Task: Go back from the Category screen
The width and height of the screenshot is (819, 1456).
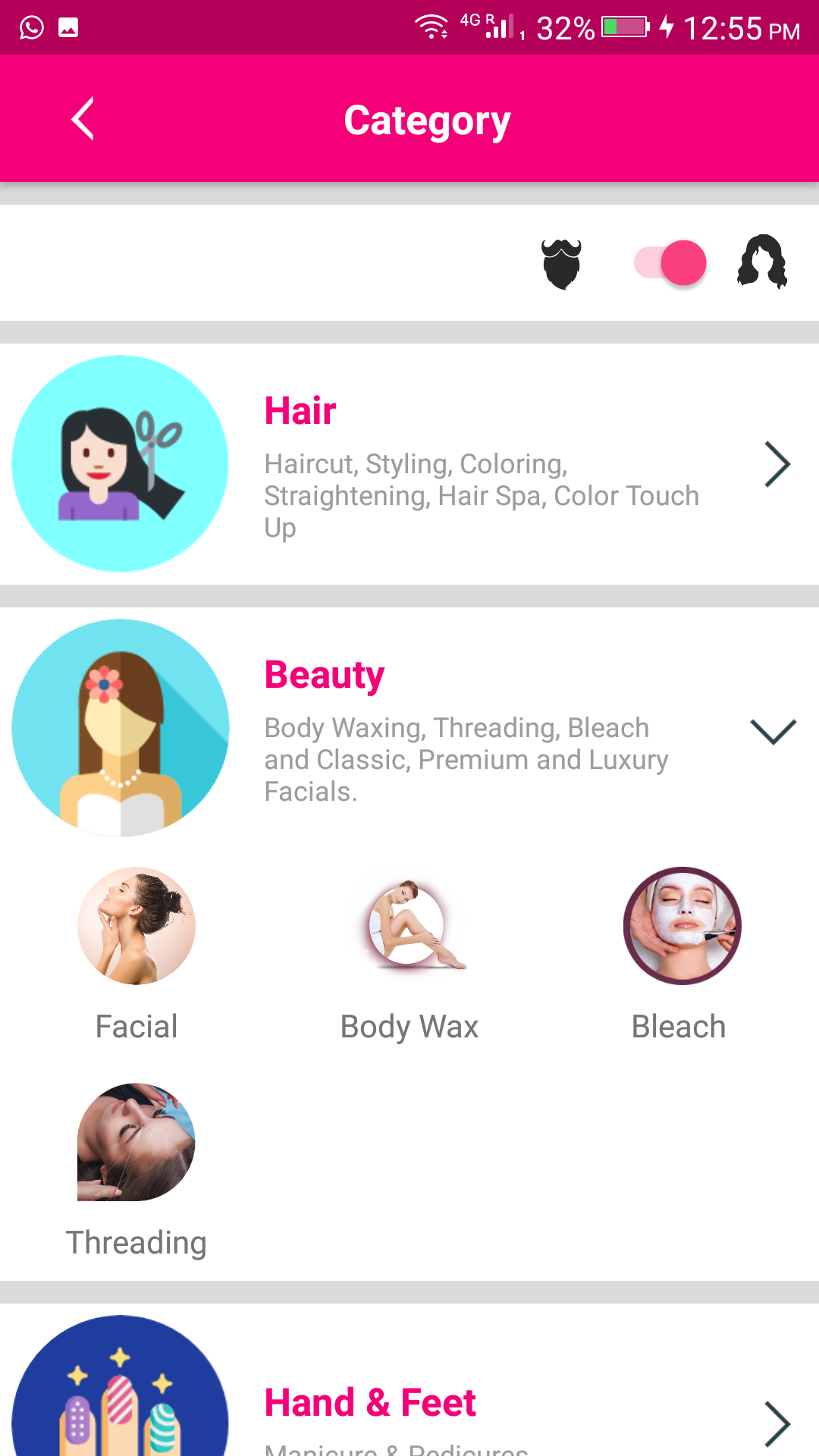Action: point(82,118)
